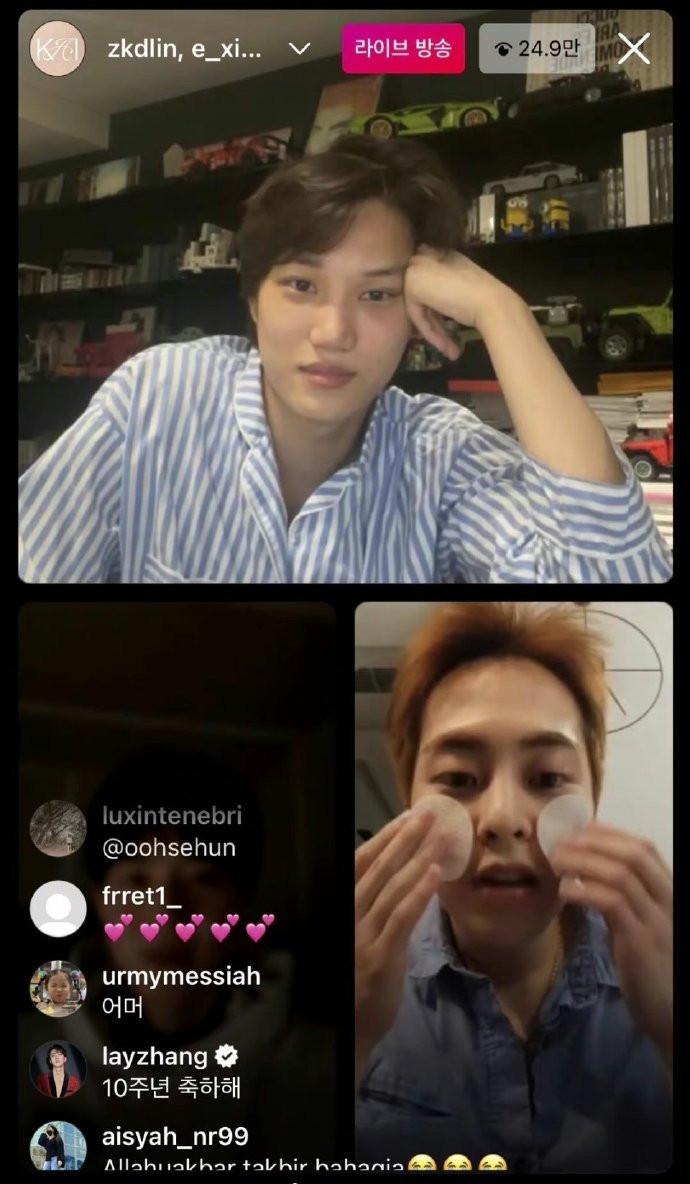This screenshot has width=690, height=1184.
Task: Open the 24.9만 viewer list
Action: point(536,49)
